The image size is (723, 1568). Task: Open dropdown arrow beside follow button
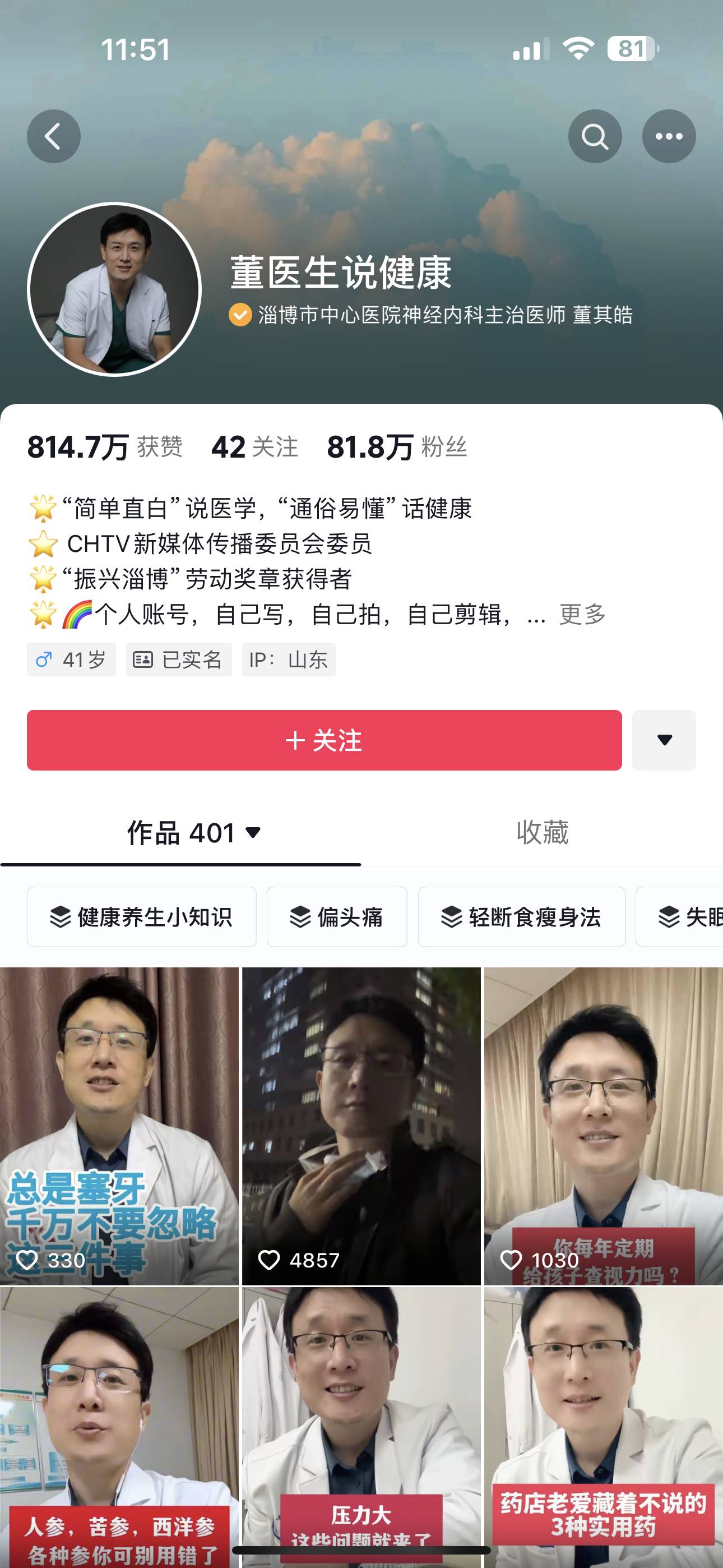point(664,740)
